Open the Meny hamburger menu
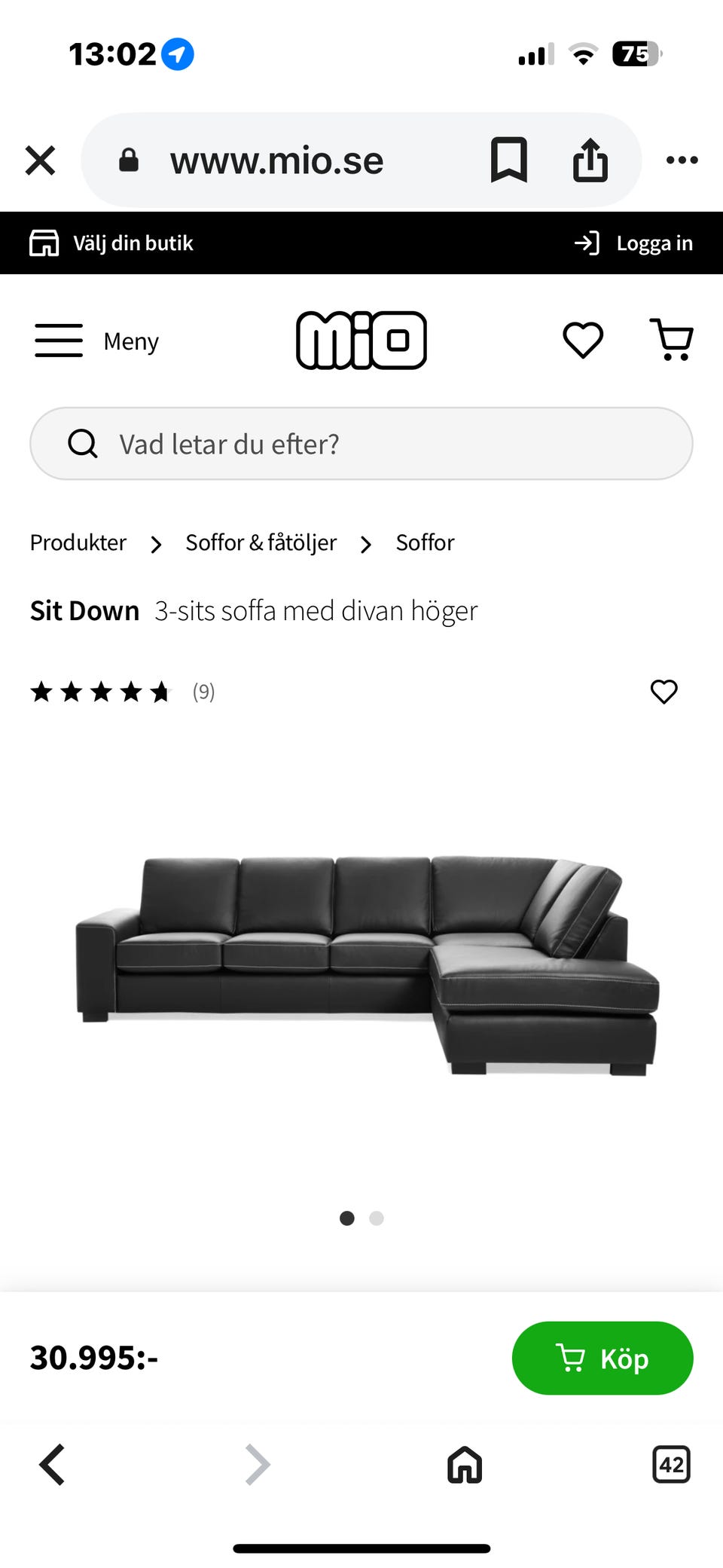The image size is (723, 1568). click(59, 340)
